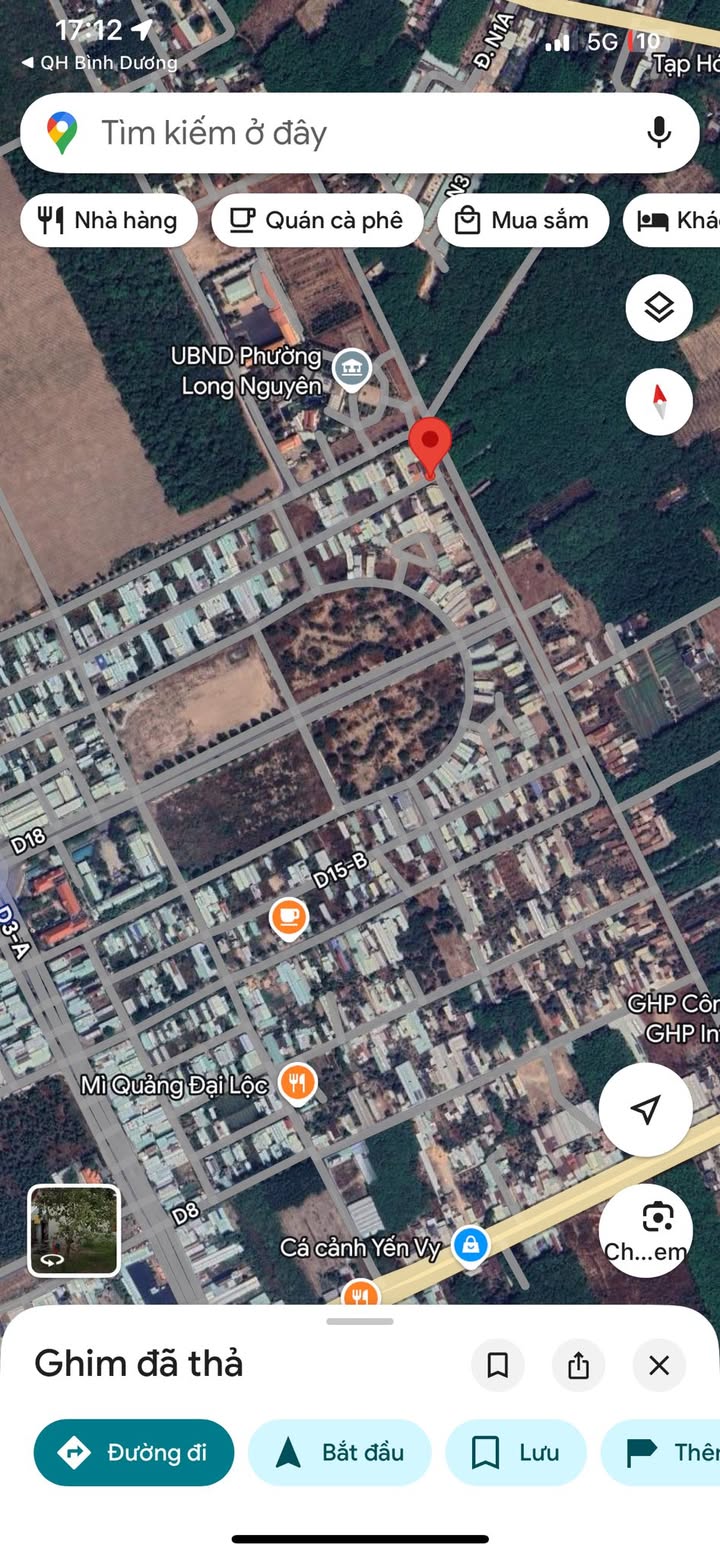The width and height of the screenshot is (720, 1557).
Task: Reset map orientation with the compass
Action: click(659, 402)
